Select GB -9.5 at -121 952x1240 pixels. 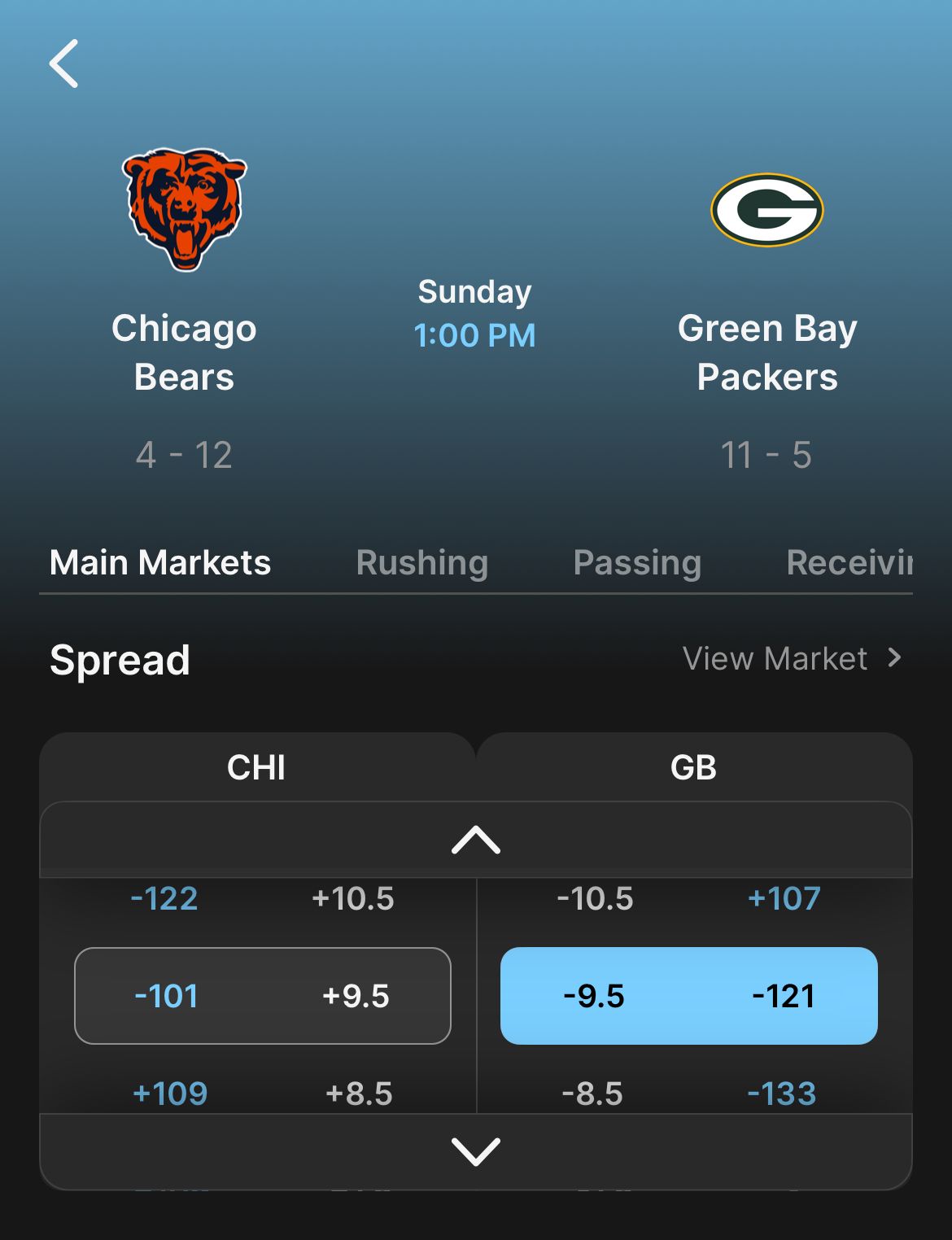click(x=688, y=996)
